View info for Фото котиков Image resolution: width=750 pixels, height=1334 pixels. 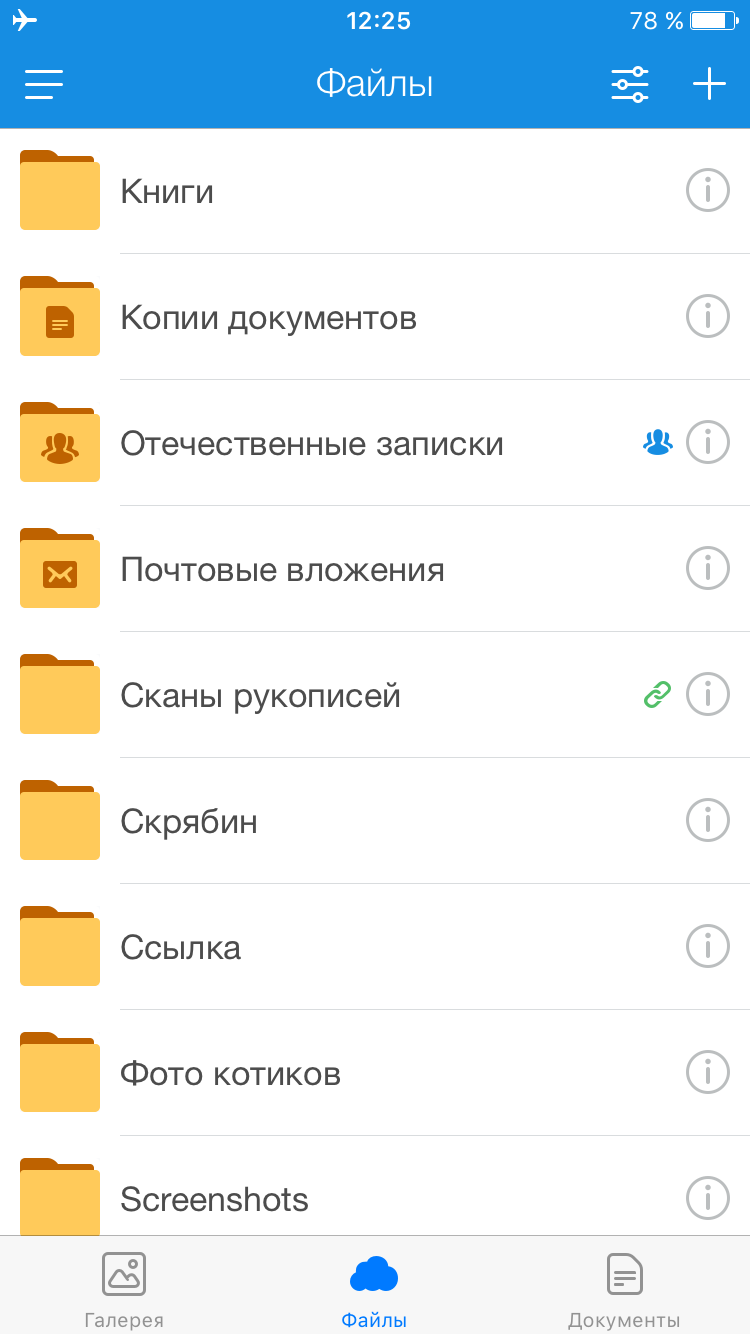point(708,1072)
